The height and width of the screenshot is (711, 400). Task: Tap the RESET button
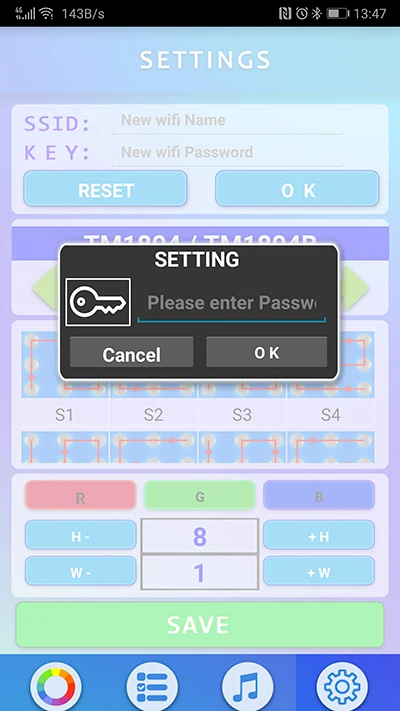coord(105,189)
